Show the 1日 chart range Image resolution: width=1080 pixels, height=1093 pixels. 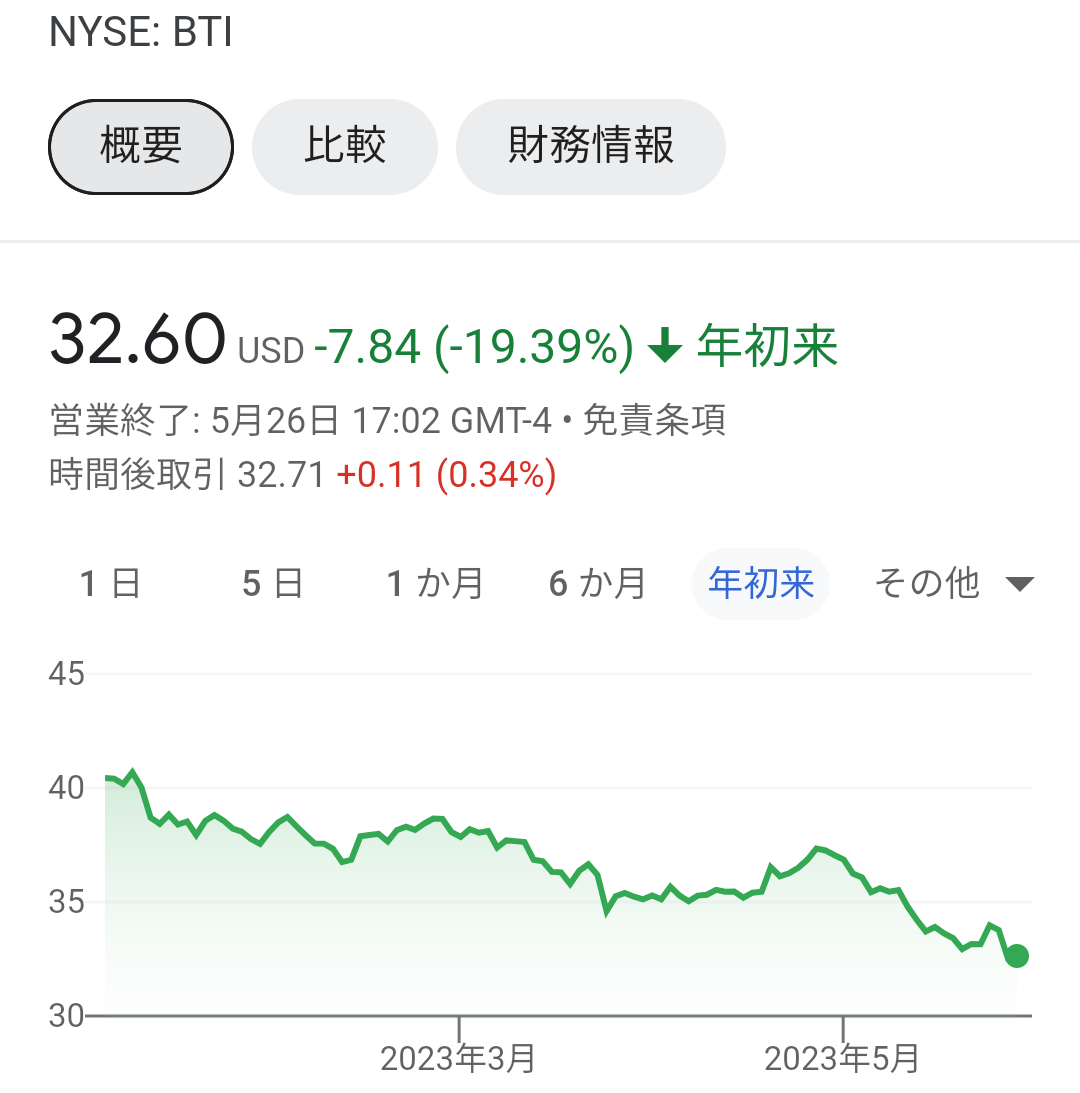click(x=110, y=583)
